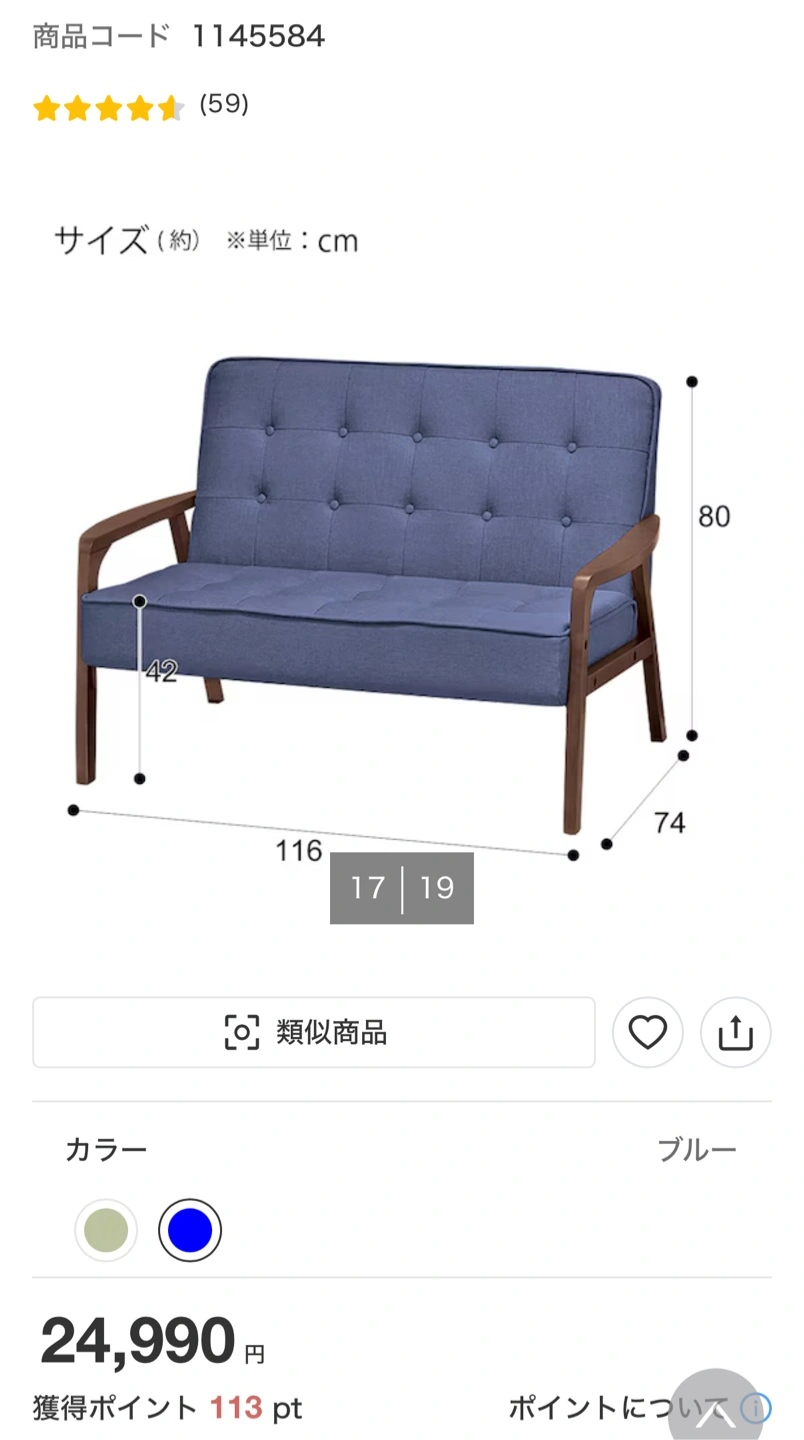Select the blue color swatch
The width and height of the screenshot is (804, 1440).
[x=190, y=1230]
